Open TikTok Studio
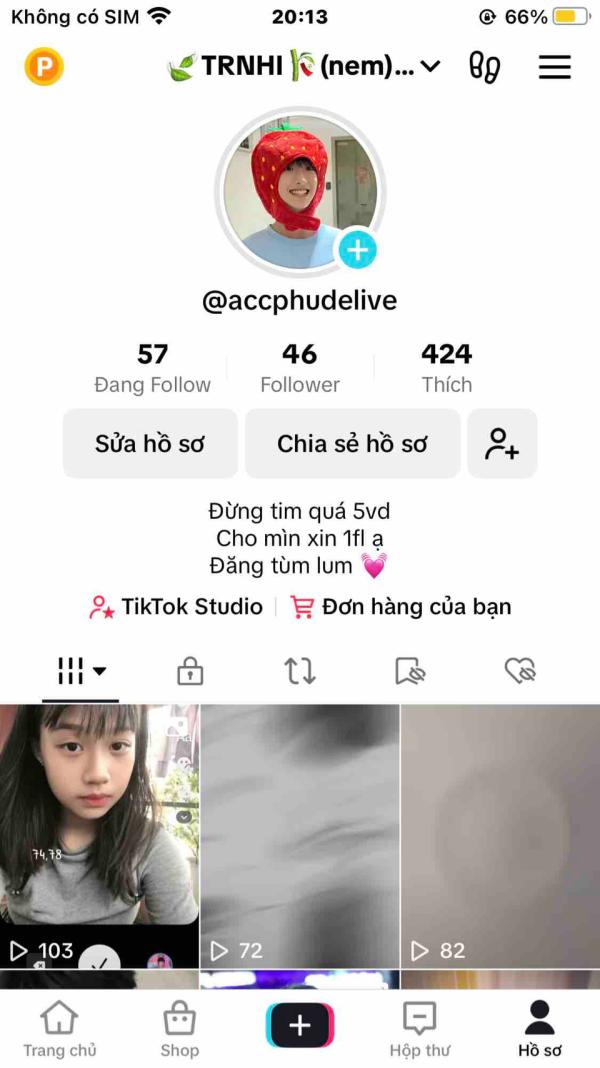This screenshot has width=600, height=1068. coord(176,606)
